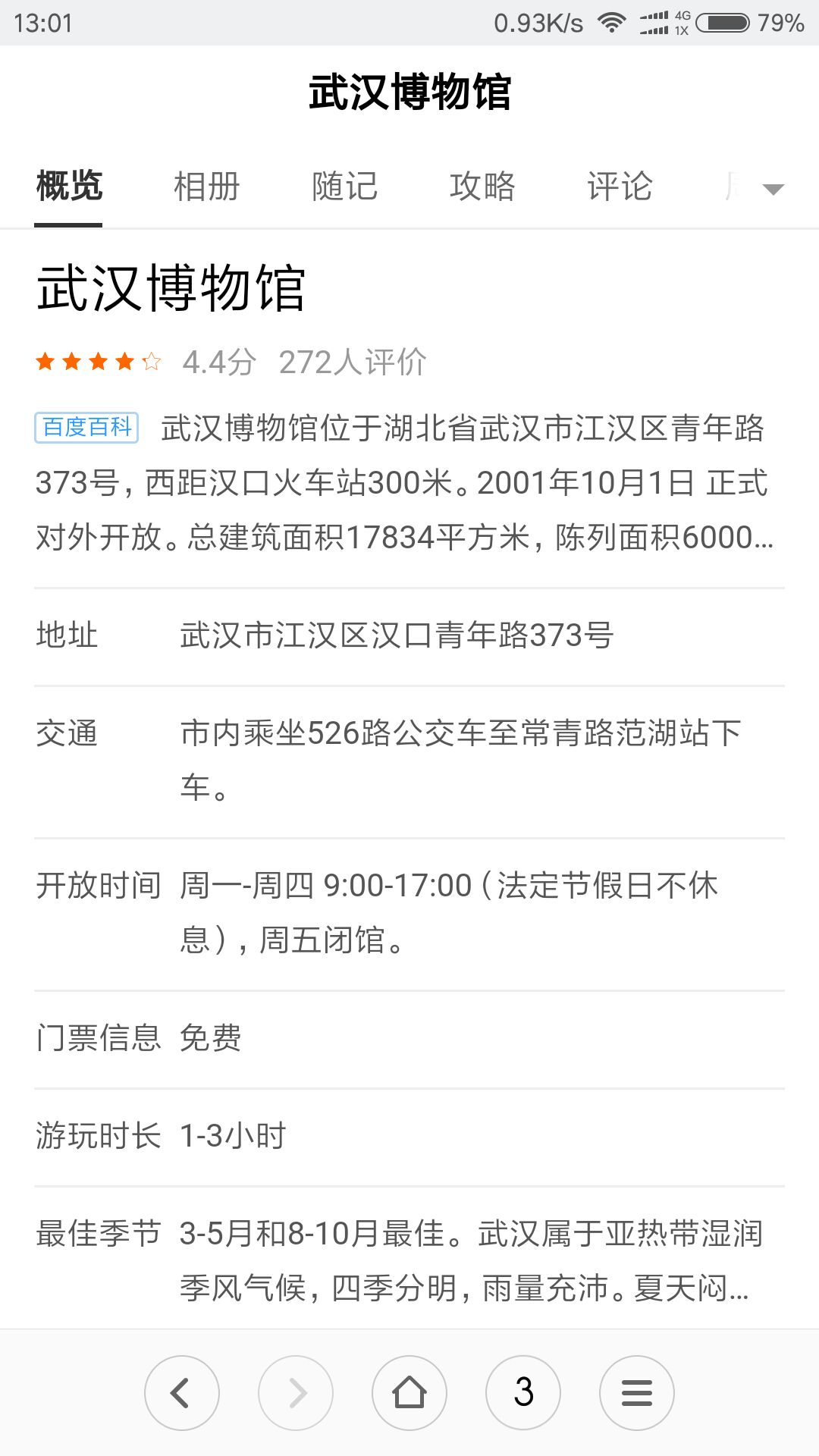Open the tab switcher showing 3

(x=523, y=1393)
